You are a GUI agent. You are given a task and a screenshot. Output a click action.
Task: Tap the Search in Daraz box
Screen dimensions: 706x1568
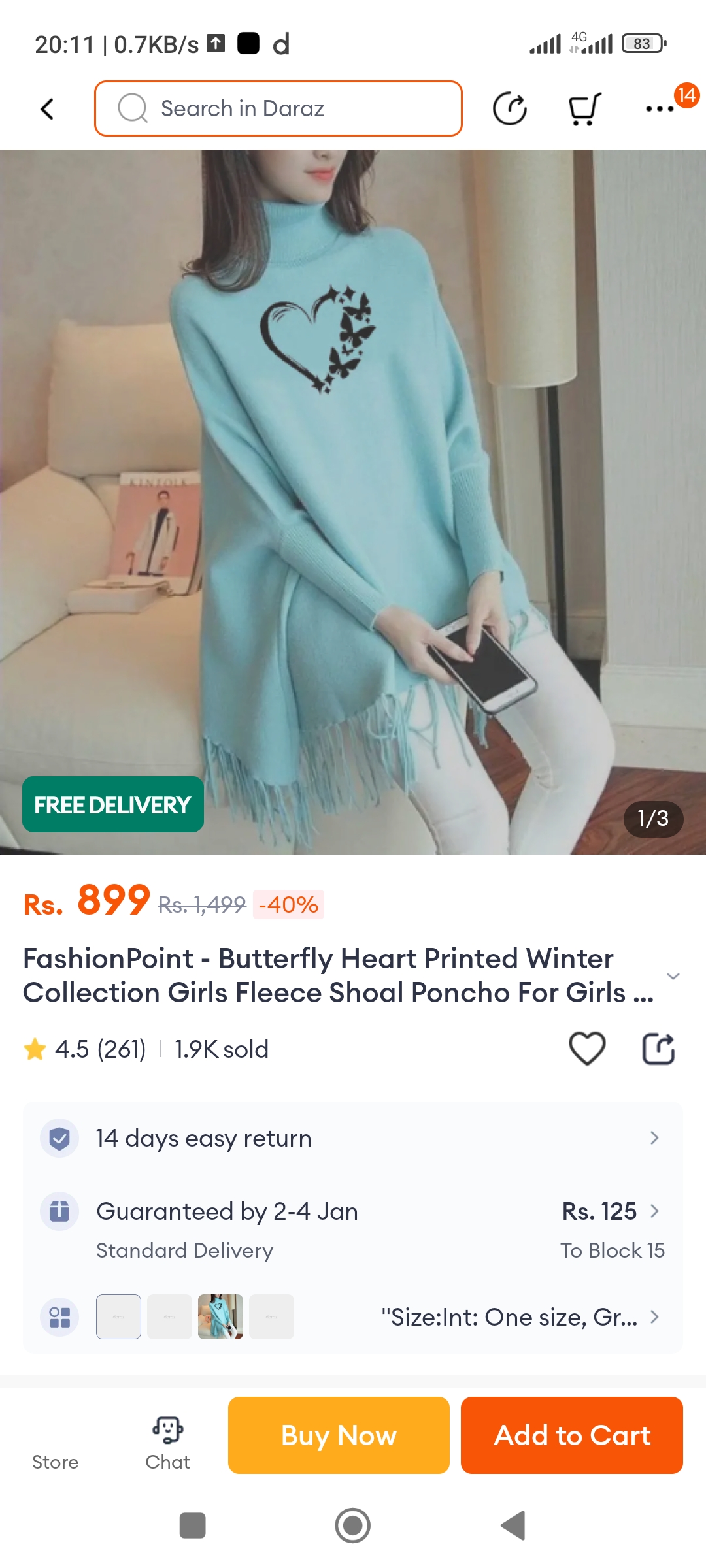click(x=278, y=108)
